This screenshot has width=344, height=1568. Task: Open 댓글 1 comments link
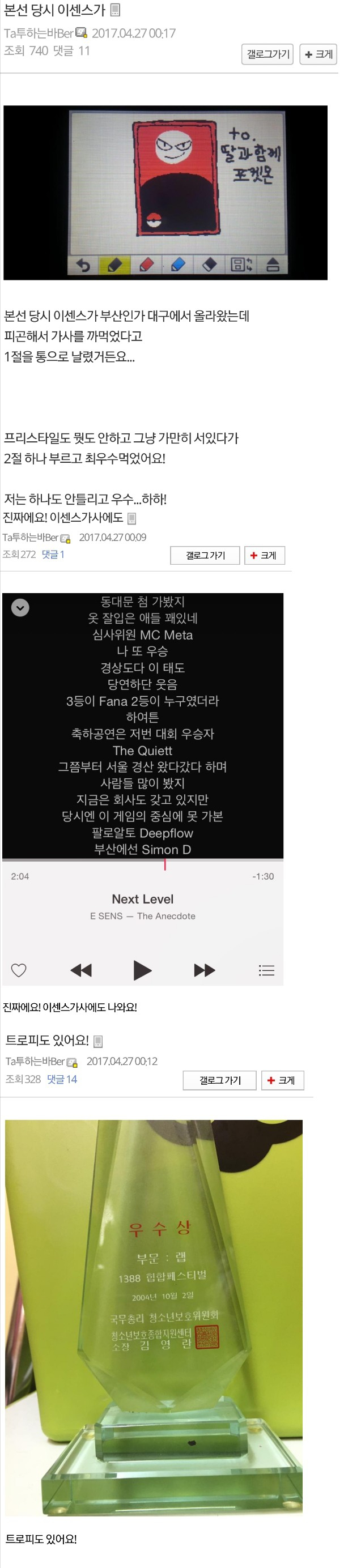click(53, 555)
